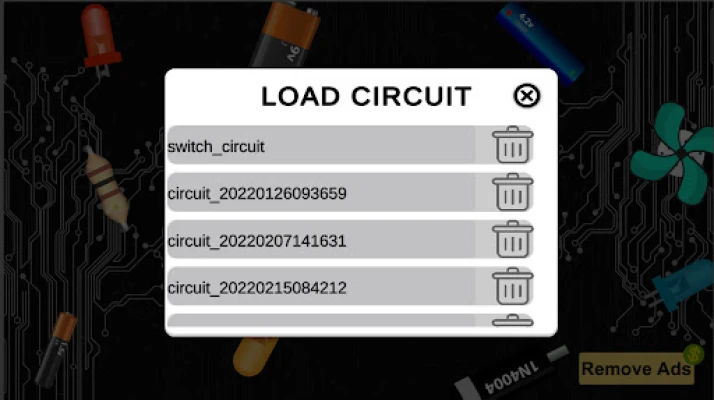Image resolution: width=714 pixels, height=400 pixels.
Task: Load the switch_circuit file
Action: (x=320, y=146)
